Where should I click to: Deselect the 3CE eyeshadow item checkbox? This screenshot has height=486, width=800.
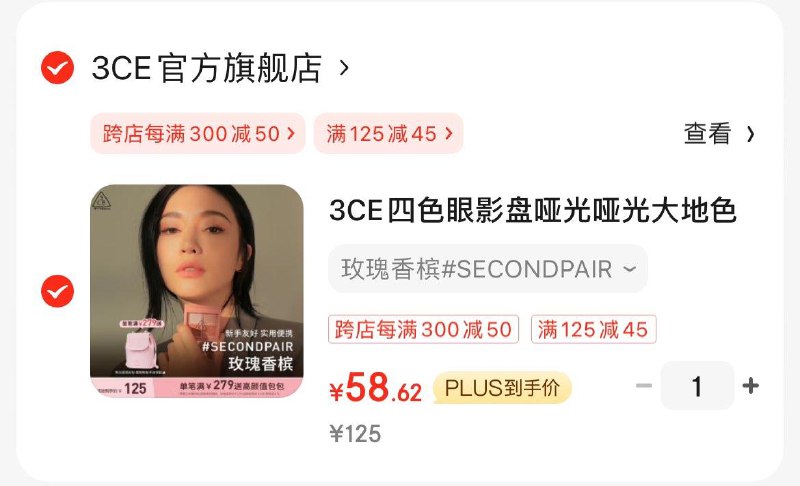pyautogui.click(x=57, y=290)
